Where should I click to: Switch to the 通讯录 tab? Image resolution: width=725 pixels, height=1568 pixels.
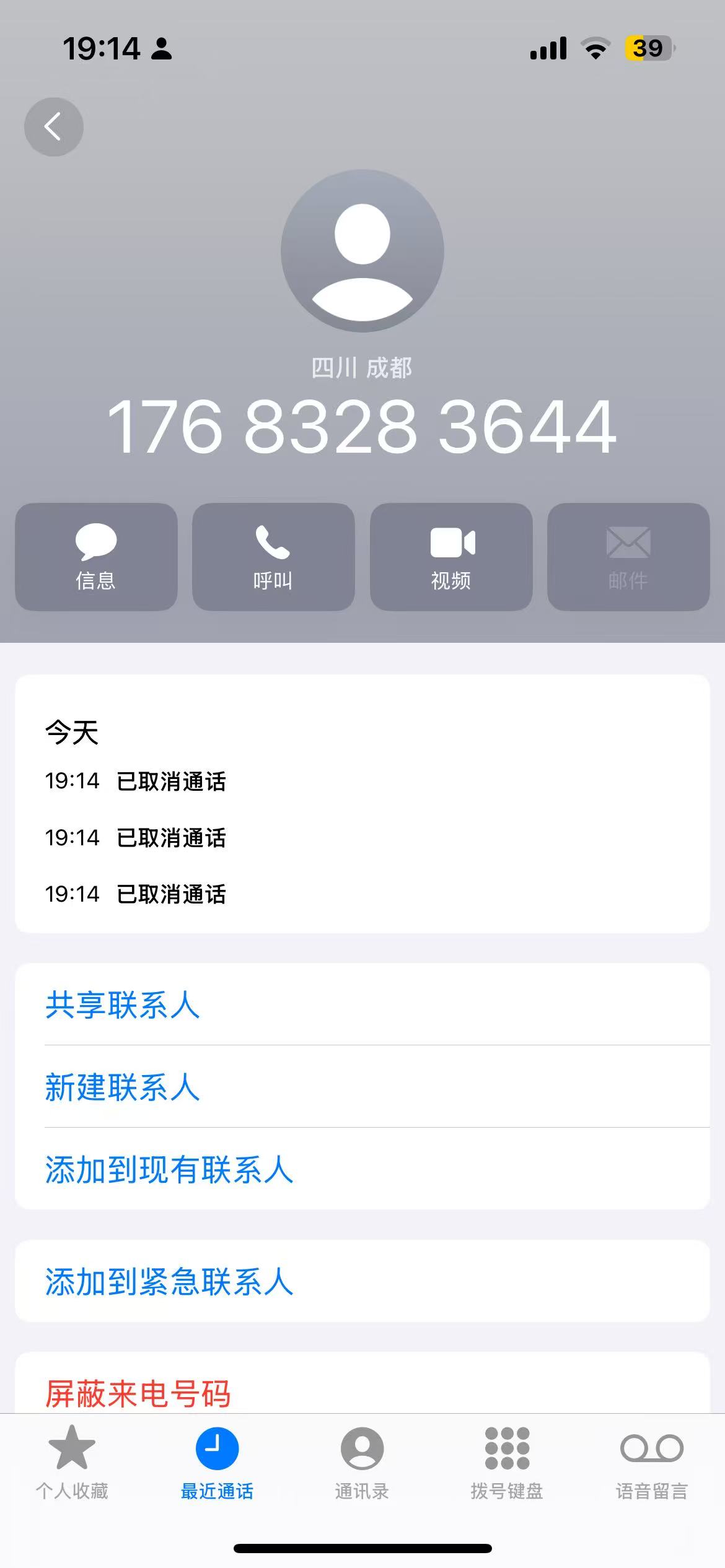pyautogui.click(x=362, y=1463)
